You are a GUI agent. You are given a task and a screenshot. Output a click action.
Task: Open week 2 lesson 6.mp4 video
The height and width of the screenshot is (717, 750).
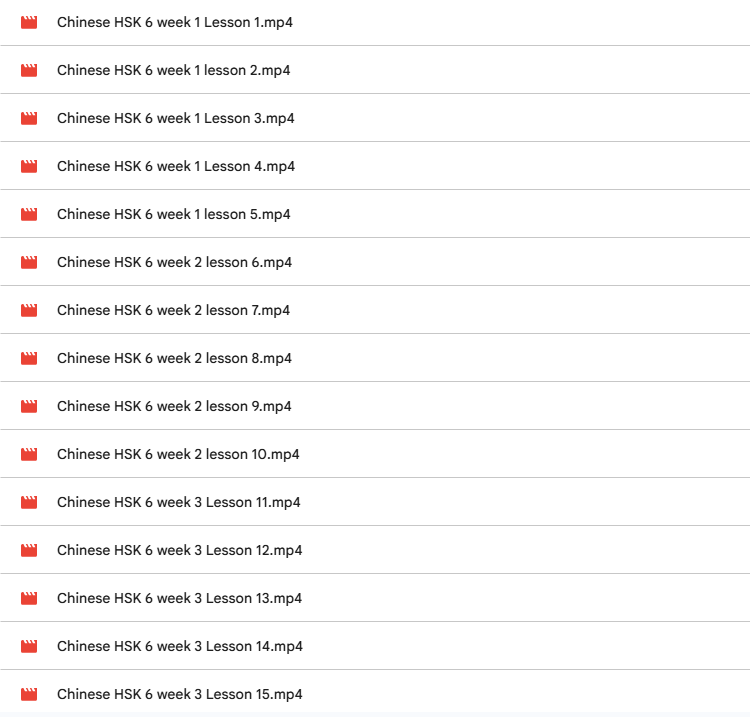click(x=174, y=262)
